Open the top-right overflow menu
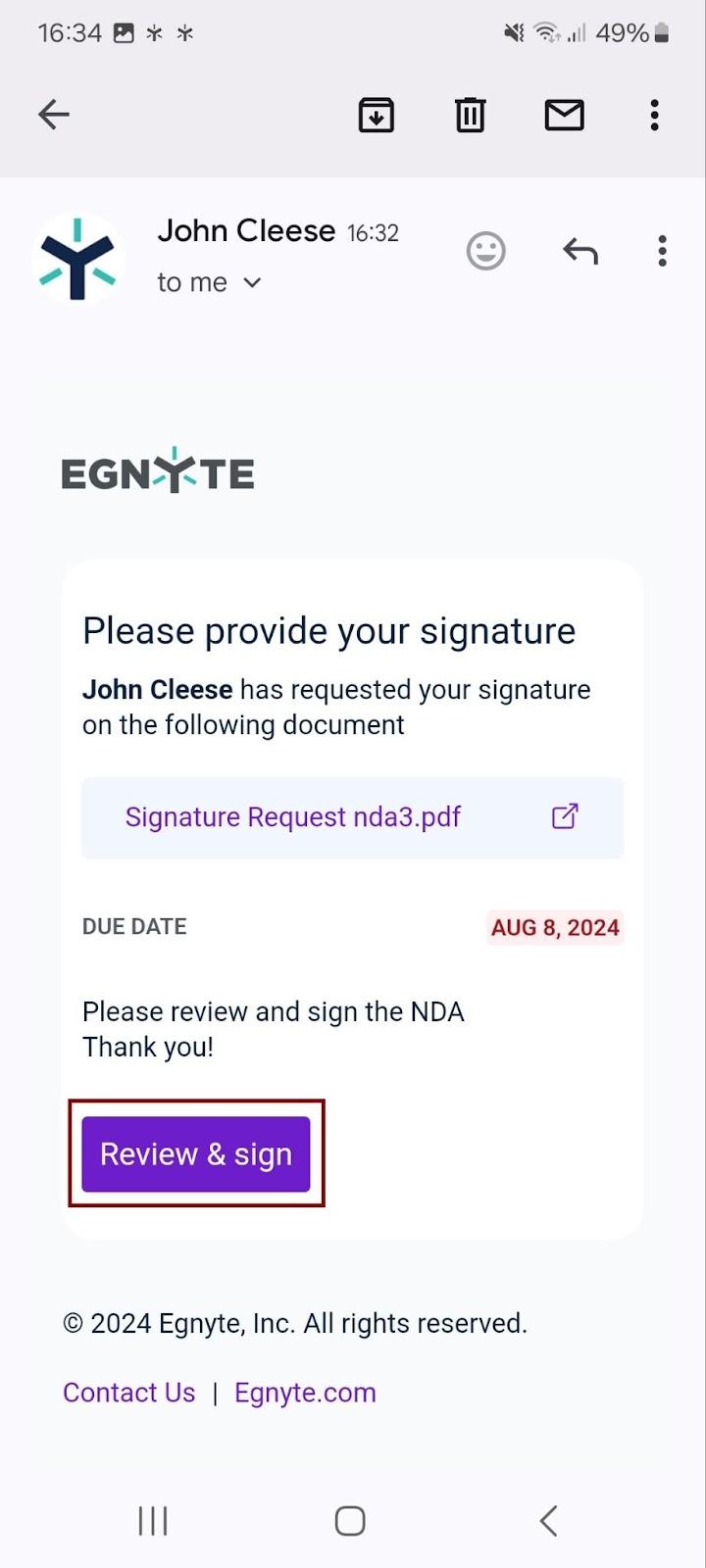 coord(653,115)
